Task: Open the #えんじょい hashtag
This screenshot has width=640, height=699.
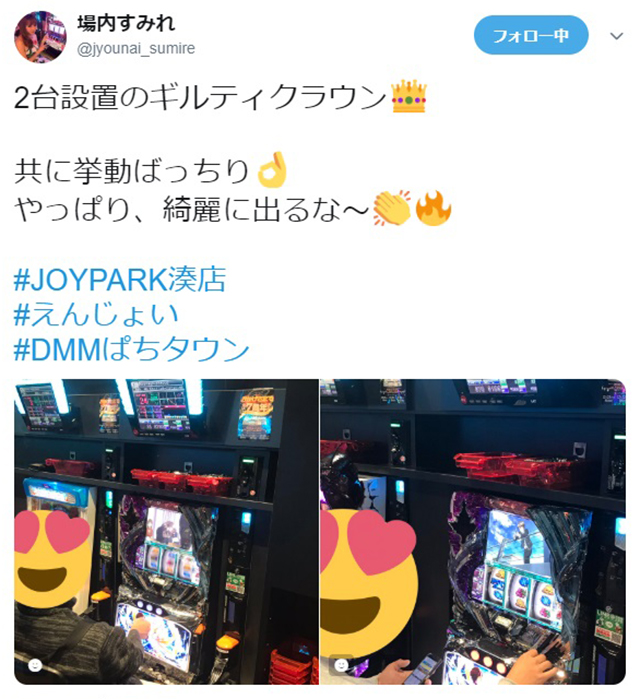Action: pyautogui.click(x=97, y=315)
